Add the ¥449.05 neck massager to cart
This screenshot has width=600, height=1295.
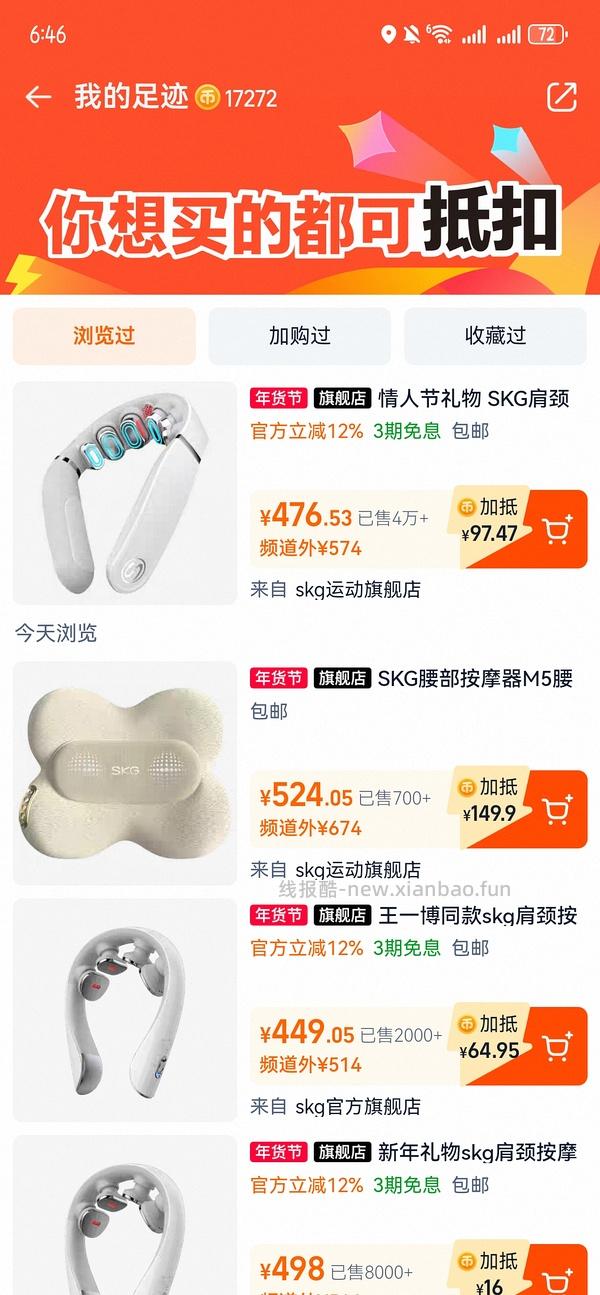(x=556, y=1046)
